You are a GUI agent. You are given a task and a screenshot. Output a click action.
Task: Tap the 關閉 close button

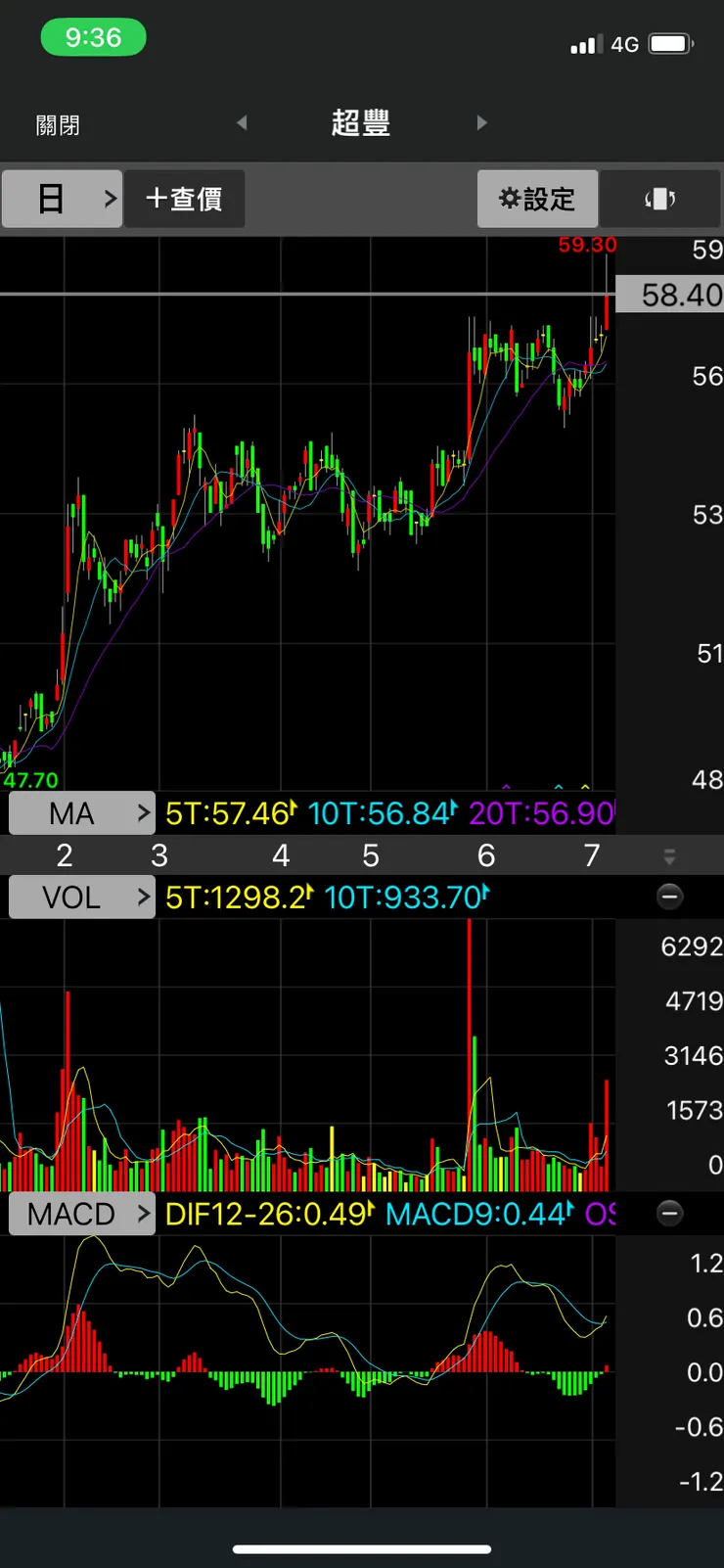tap(58, 125)
